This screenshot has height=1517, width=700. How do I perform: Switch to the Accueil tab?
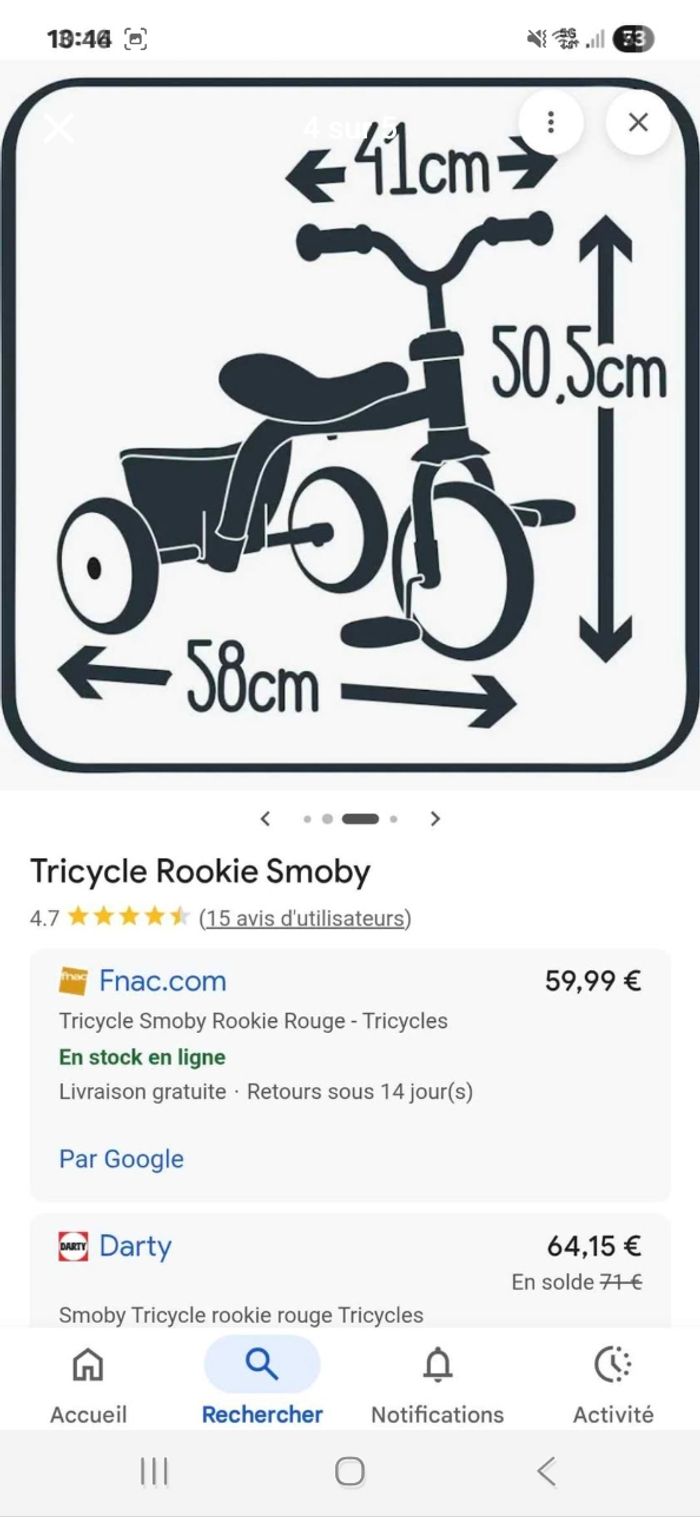[x=88, y=1384]
